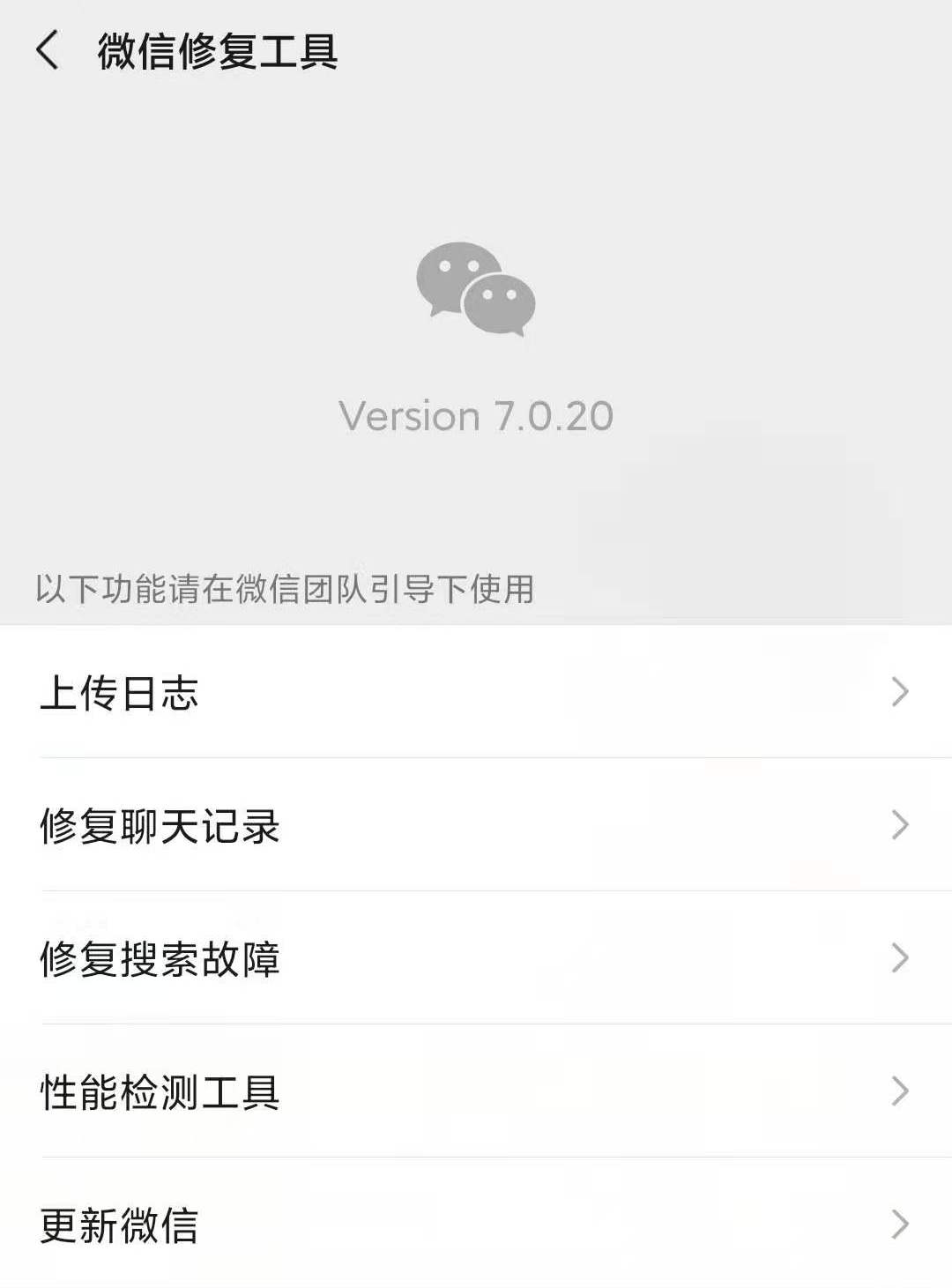Click the chevron beside 修复聊天记录
952x1288 pixels.
coord(900,826)
